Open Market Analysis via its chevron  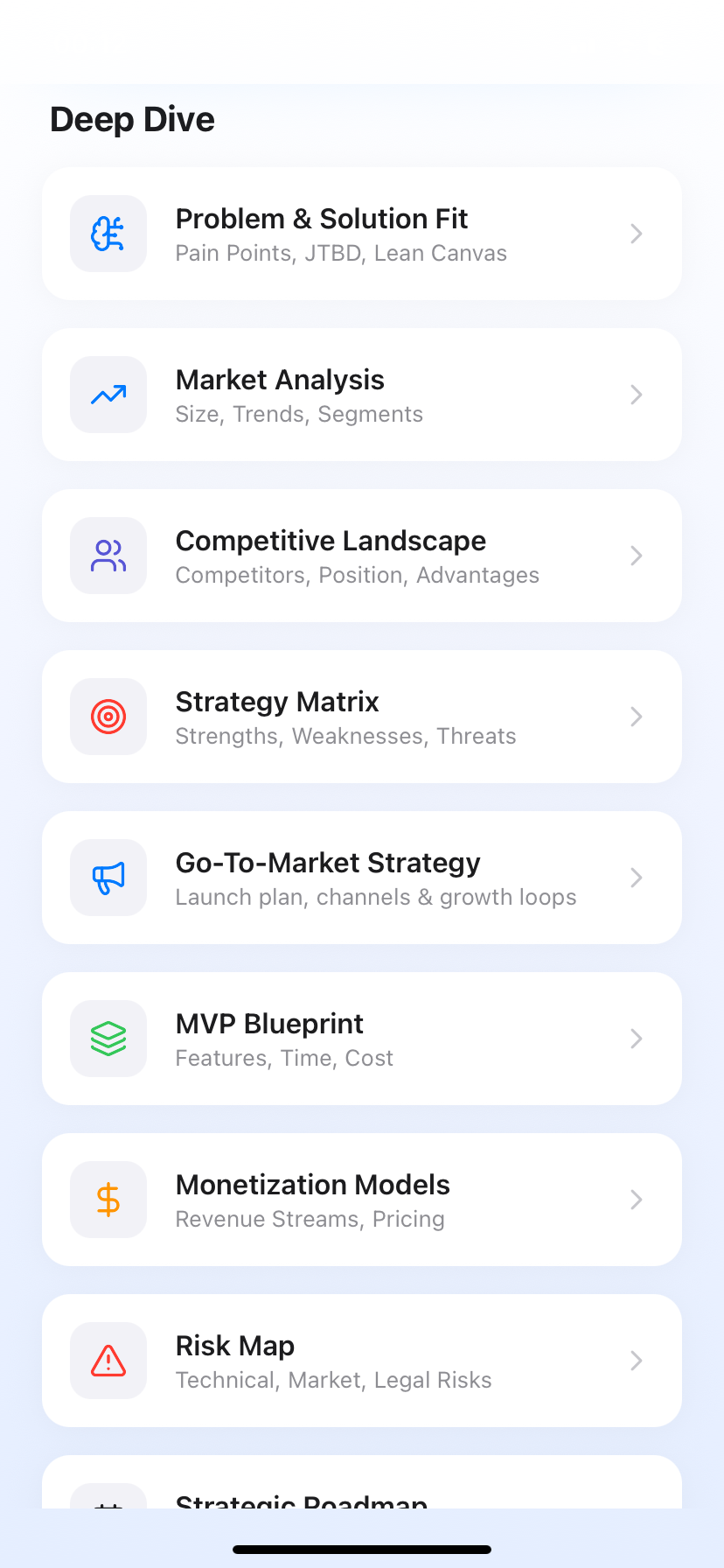[636, 395]
